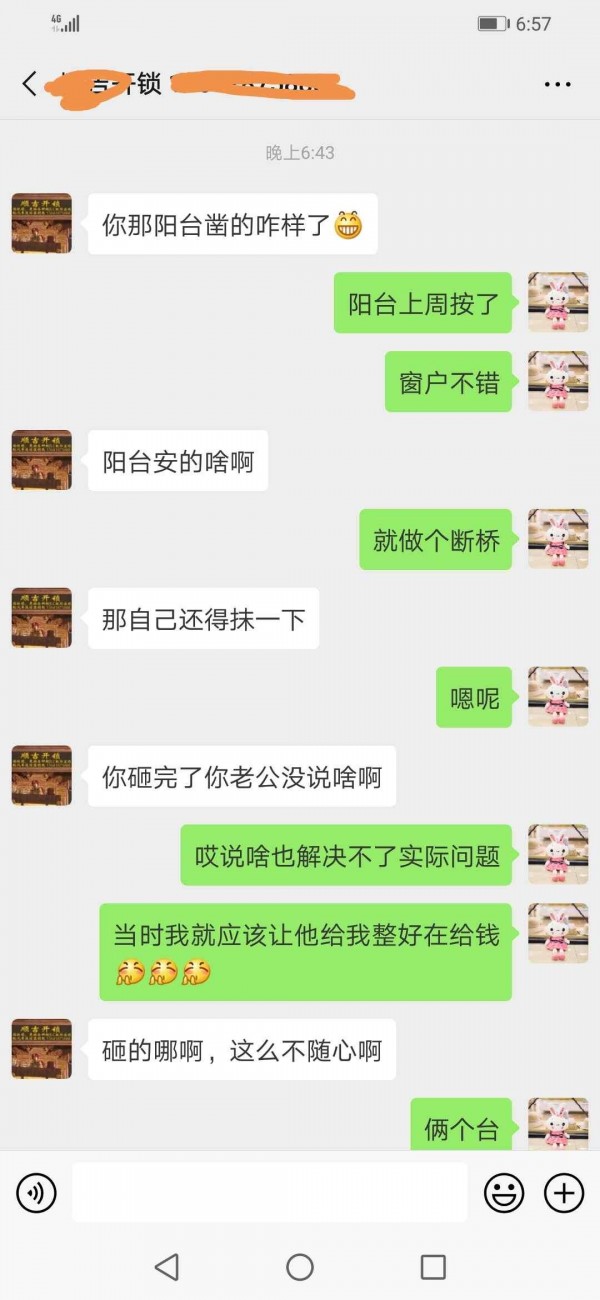The image size is (600, 1300).
Task: Switch to voice message input
Action: [37, 1192]
